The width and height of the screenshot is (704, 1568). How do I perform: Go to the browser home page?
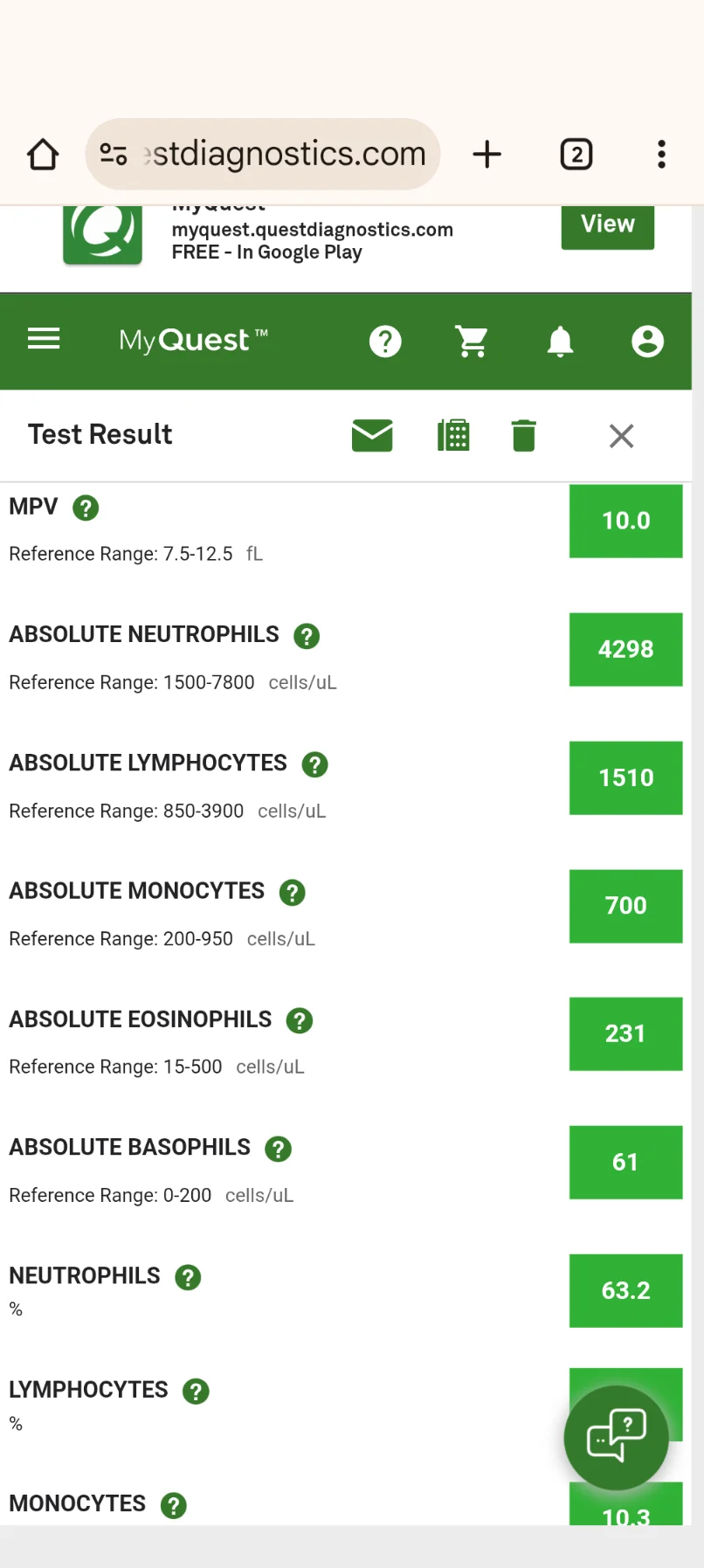(x=43, y=155)
